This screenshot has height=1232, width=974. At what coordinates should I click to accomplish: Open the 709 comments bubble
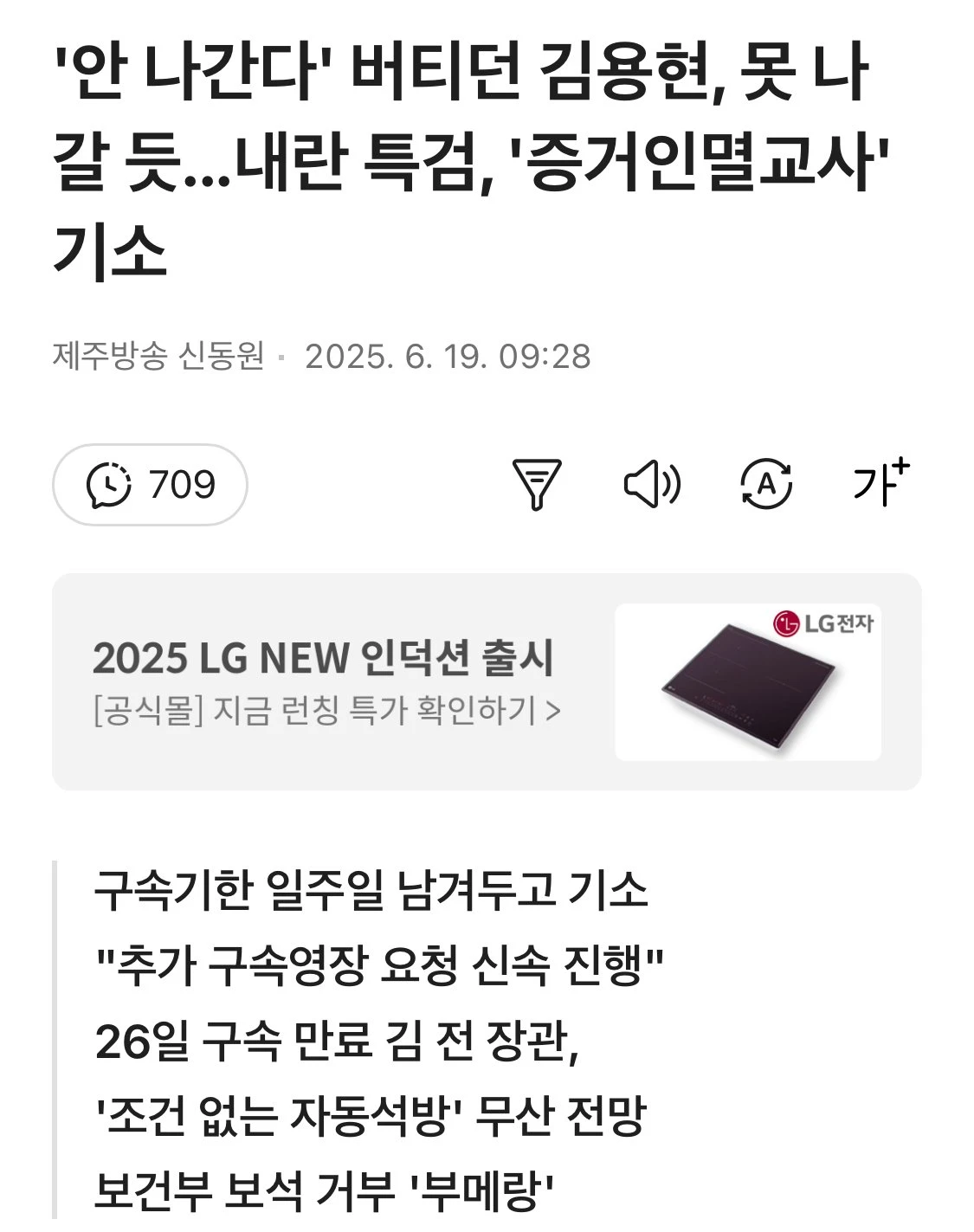(x=150, y=485)
